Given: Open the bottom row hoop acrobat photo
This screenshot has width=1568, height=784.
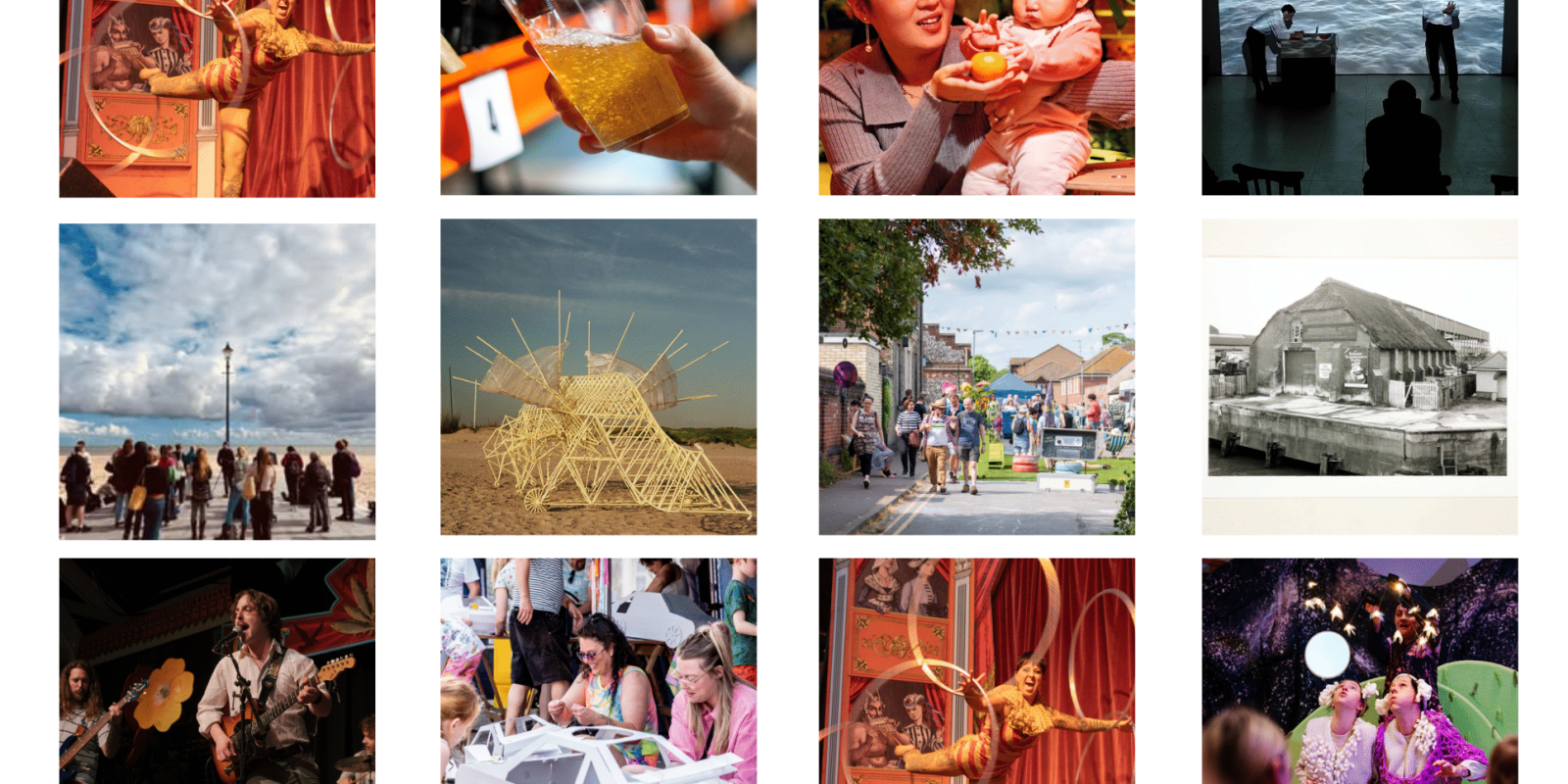Looking at the screenshot, I should pyautogui.click(x=976, y=670).
